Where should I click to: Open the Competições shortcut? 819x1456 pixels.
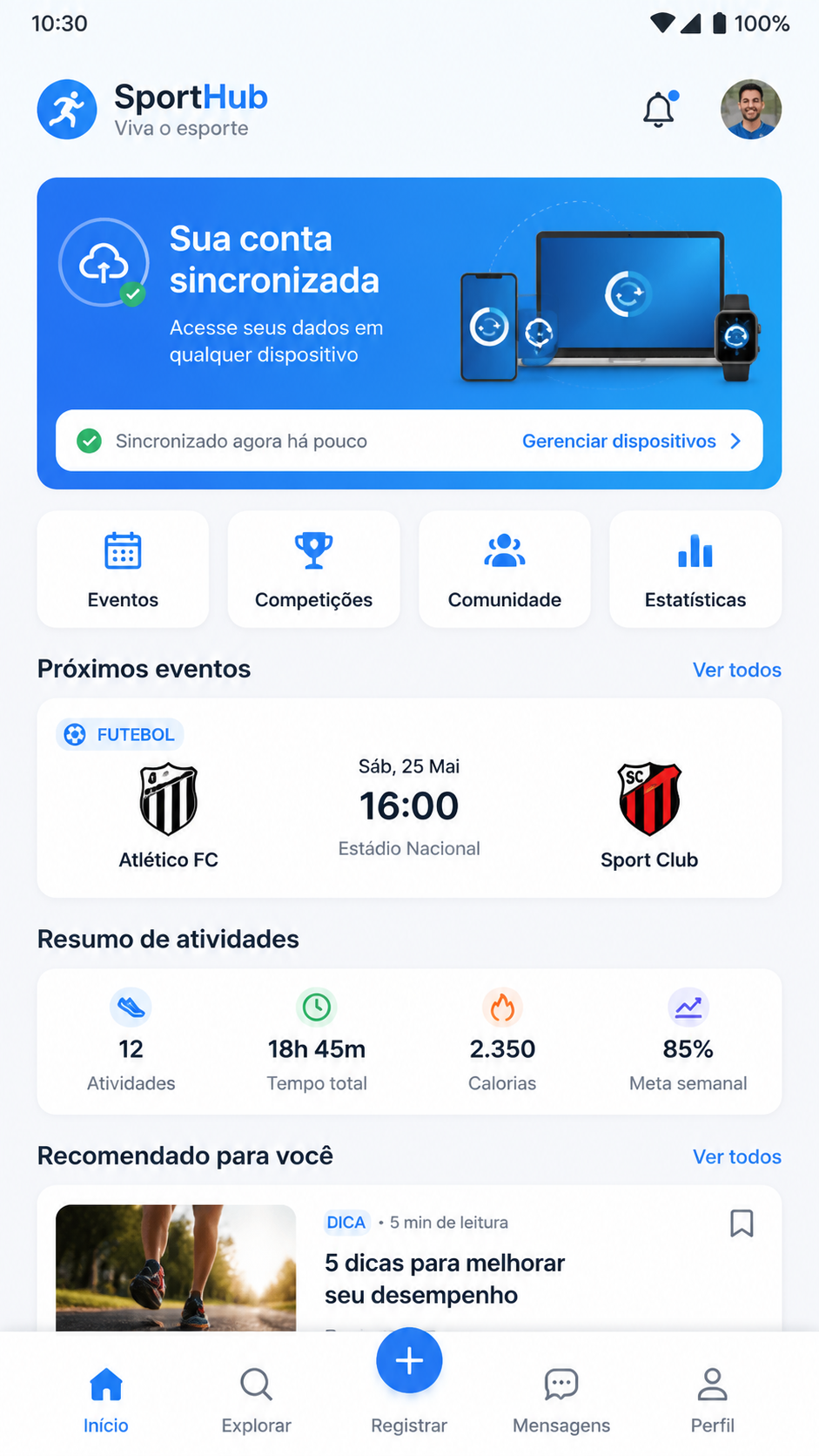(313, 569)
